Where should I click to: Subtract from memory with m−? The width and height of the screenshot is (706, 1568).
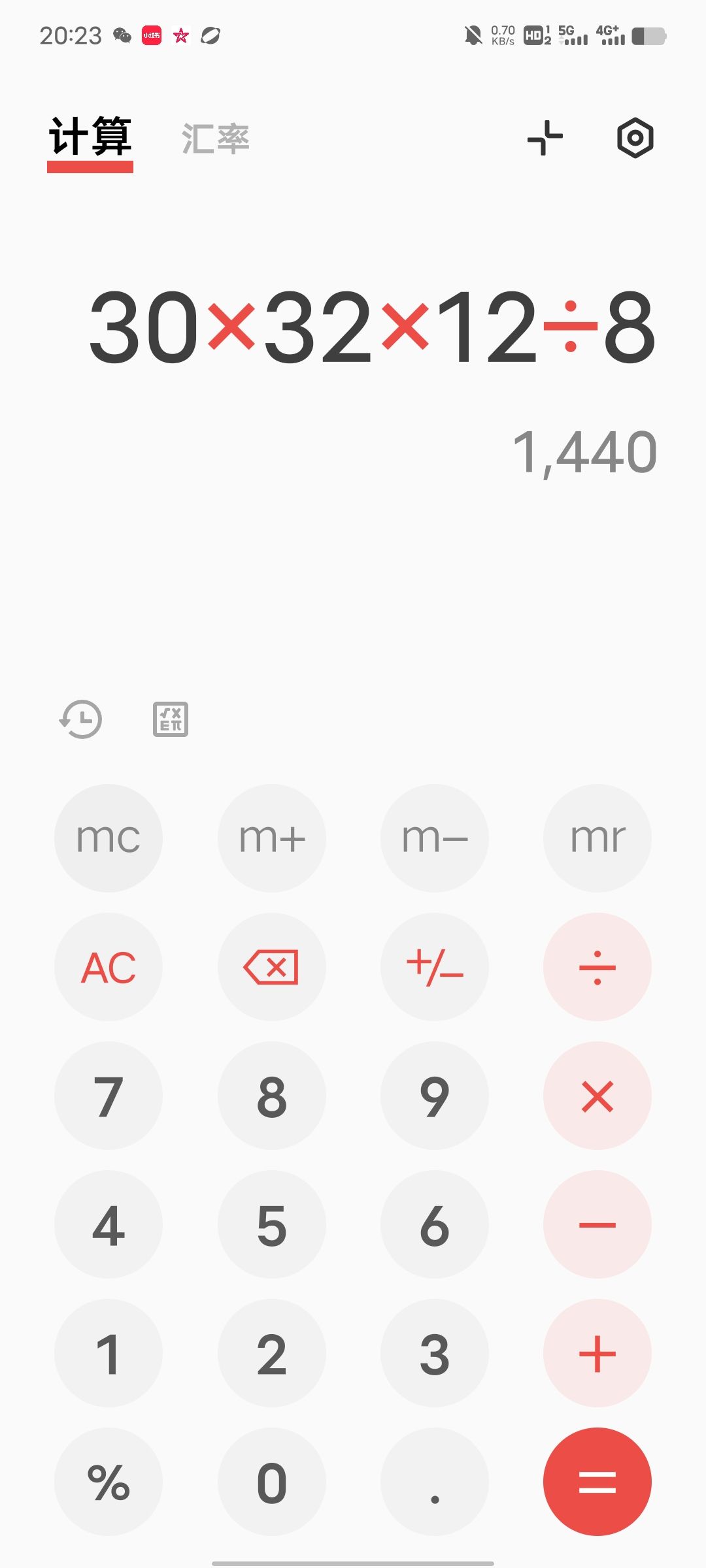click(435, 838)
